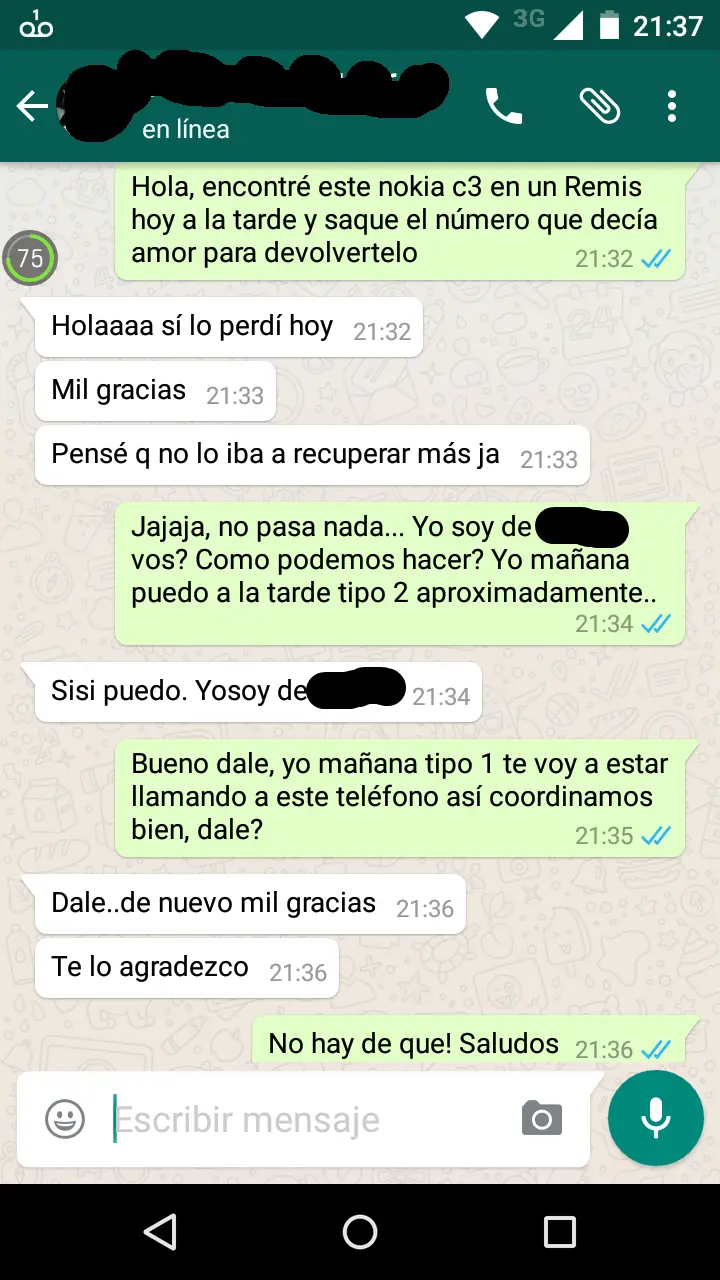The width and height of the screenshot is (720, 1280).
Task: Tap the blue double check marks on 'No hay de que! Saludos'
Action: (655, 1050)
